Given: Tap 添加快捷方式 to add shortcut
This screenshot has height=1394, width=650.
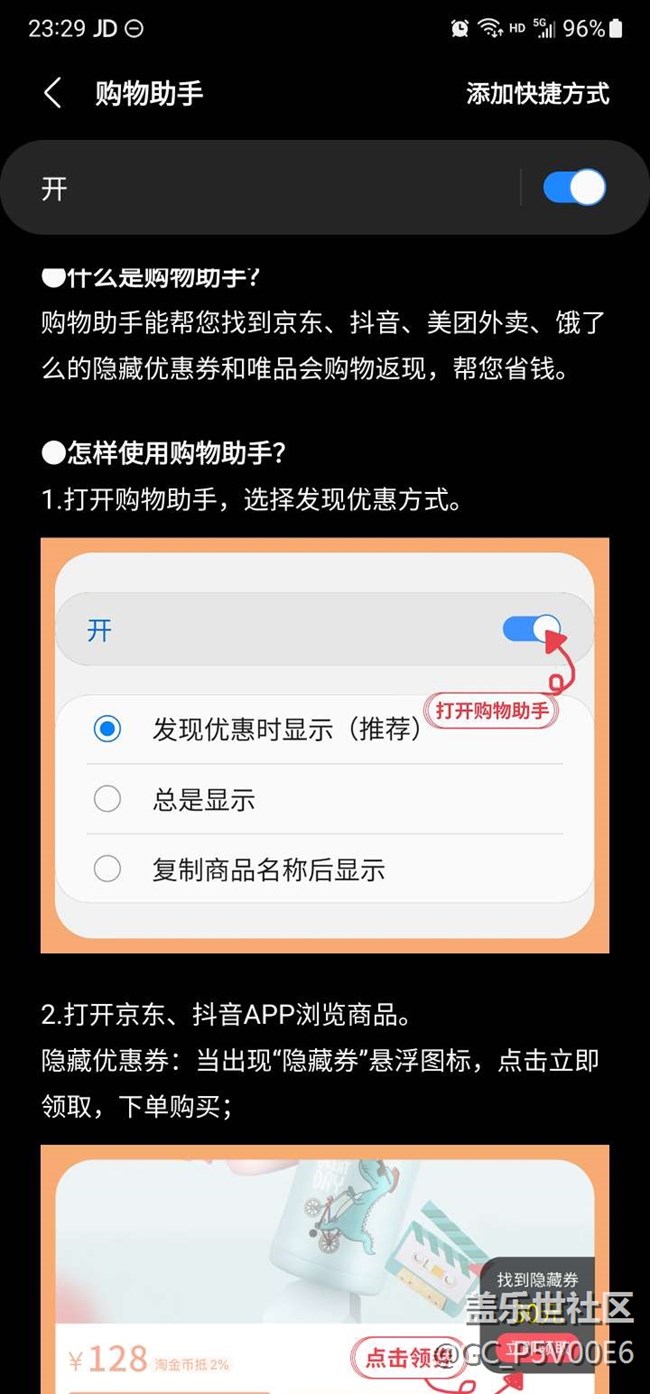Looking at the screenshot, I should click(537, 94).
